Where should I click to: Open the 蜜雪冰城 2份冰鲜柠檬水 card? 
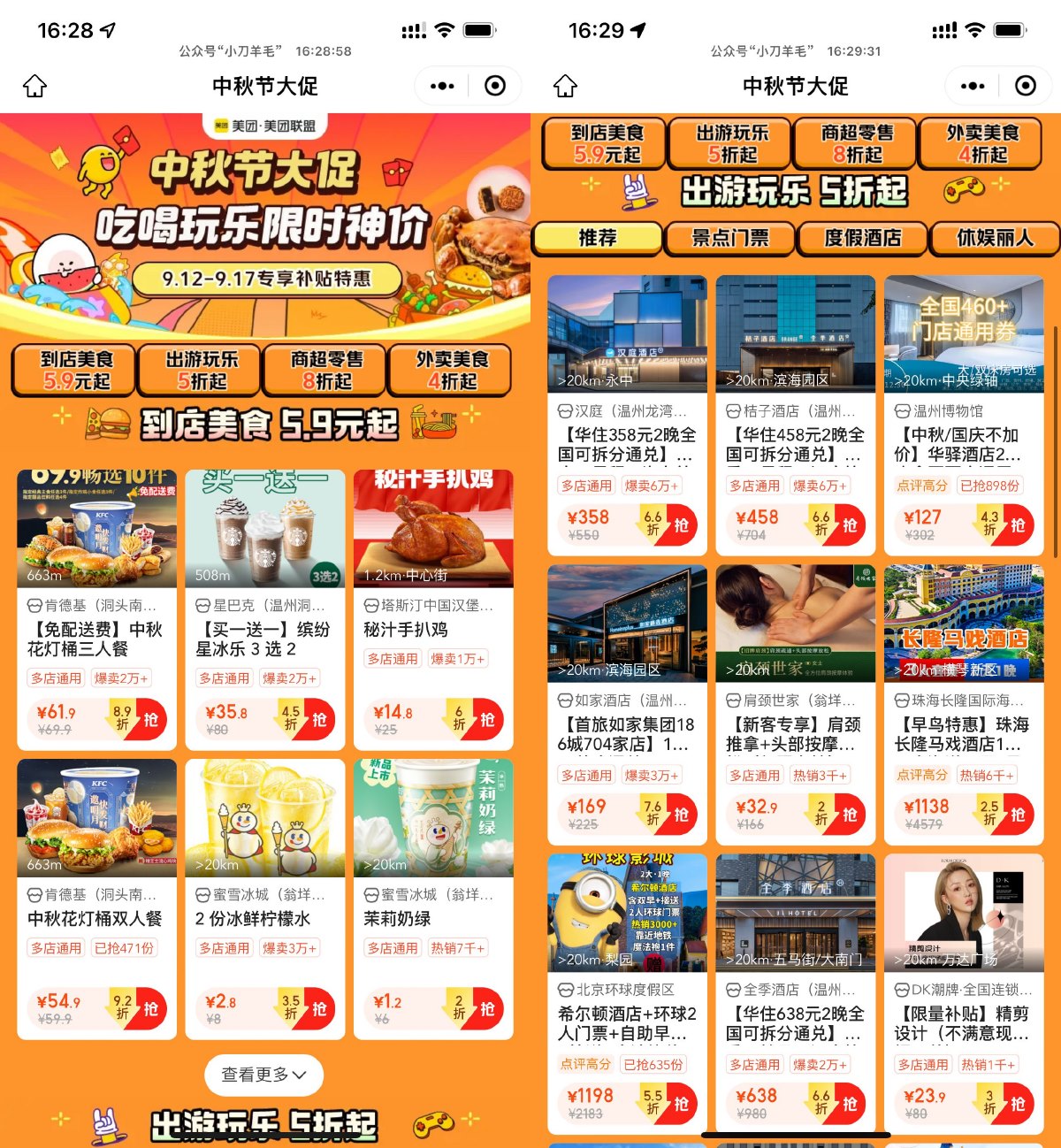264,918
